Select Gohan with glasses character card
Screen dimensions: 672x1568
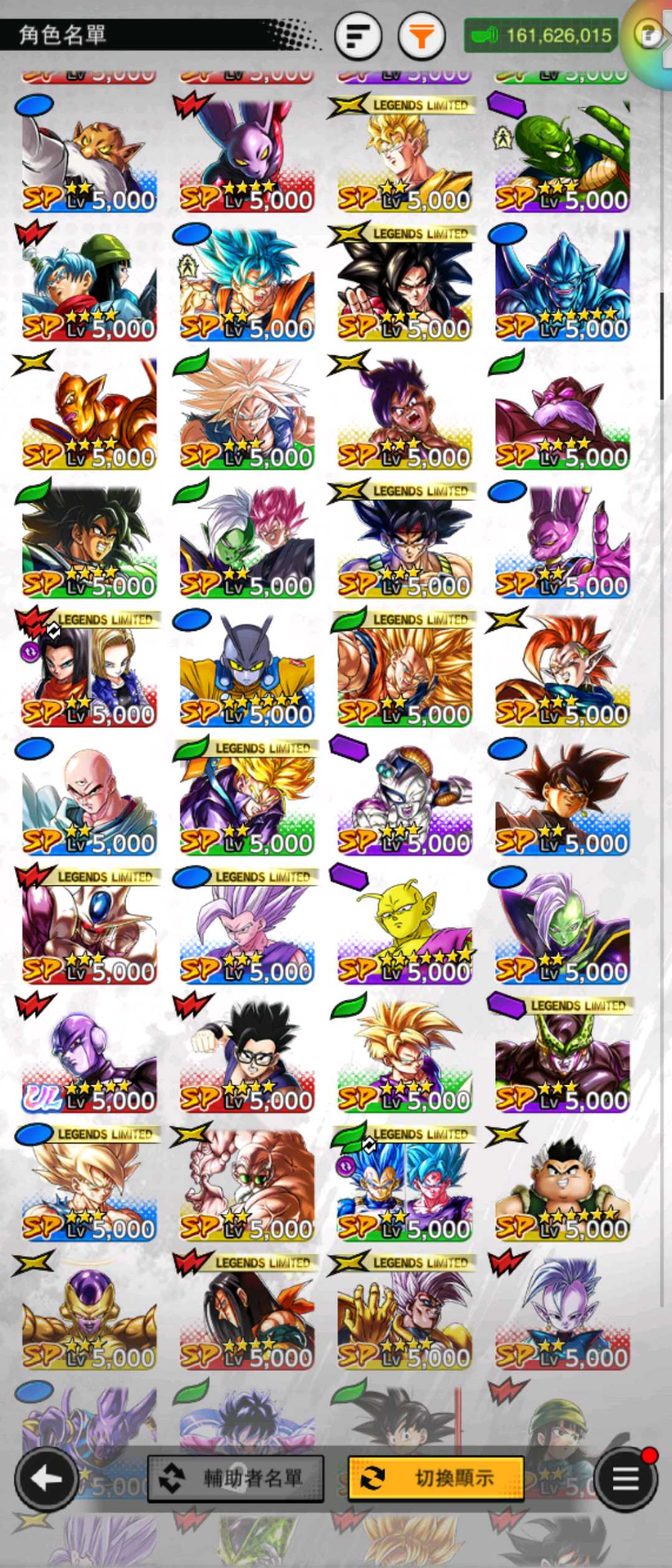tap(247, 1055)
